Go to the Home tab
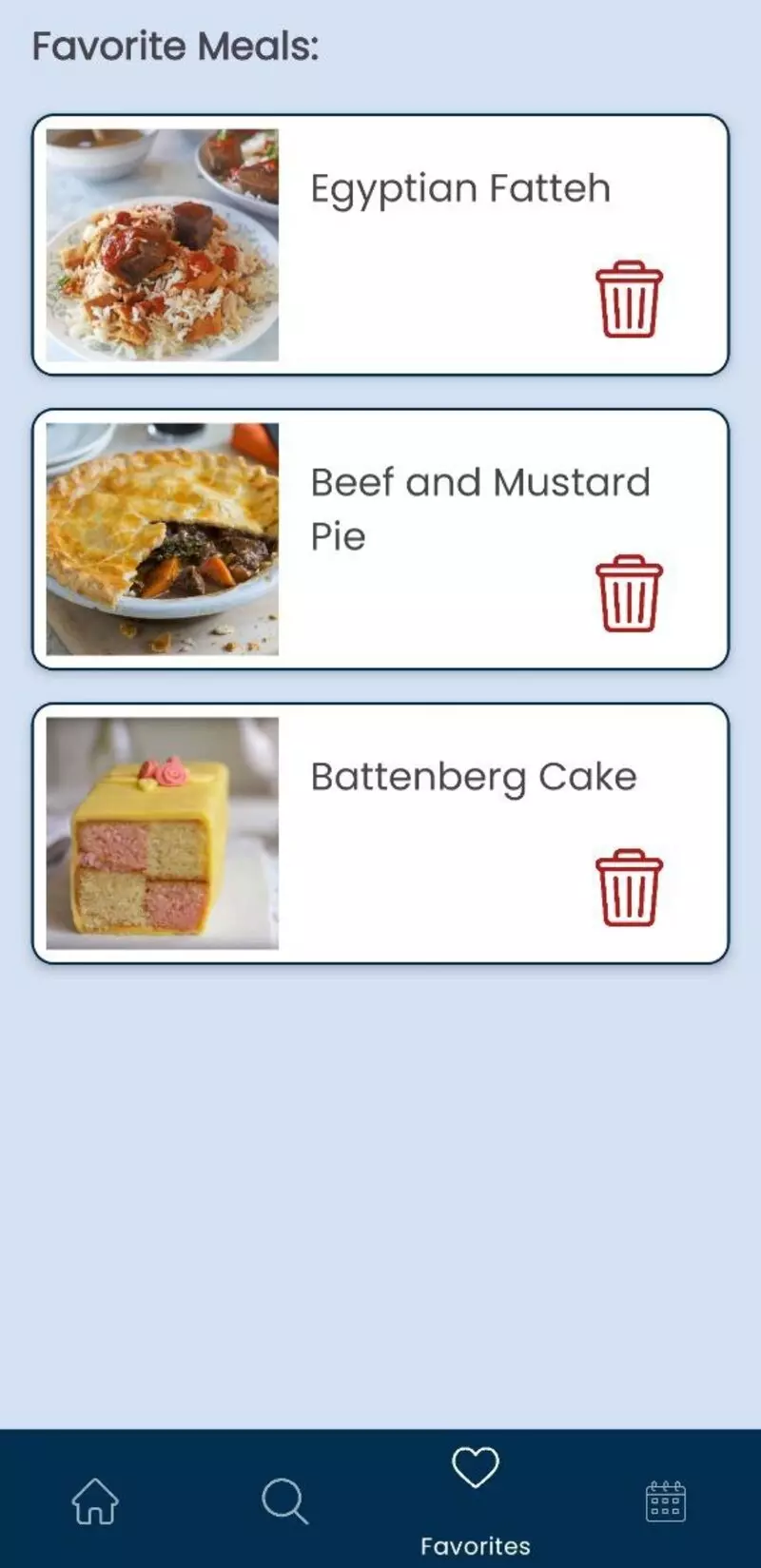This screenshot has width=761, height=1568. point(95,1500)
